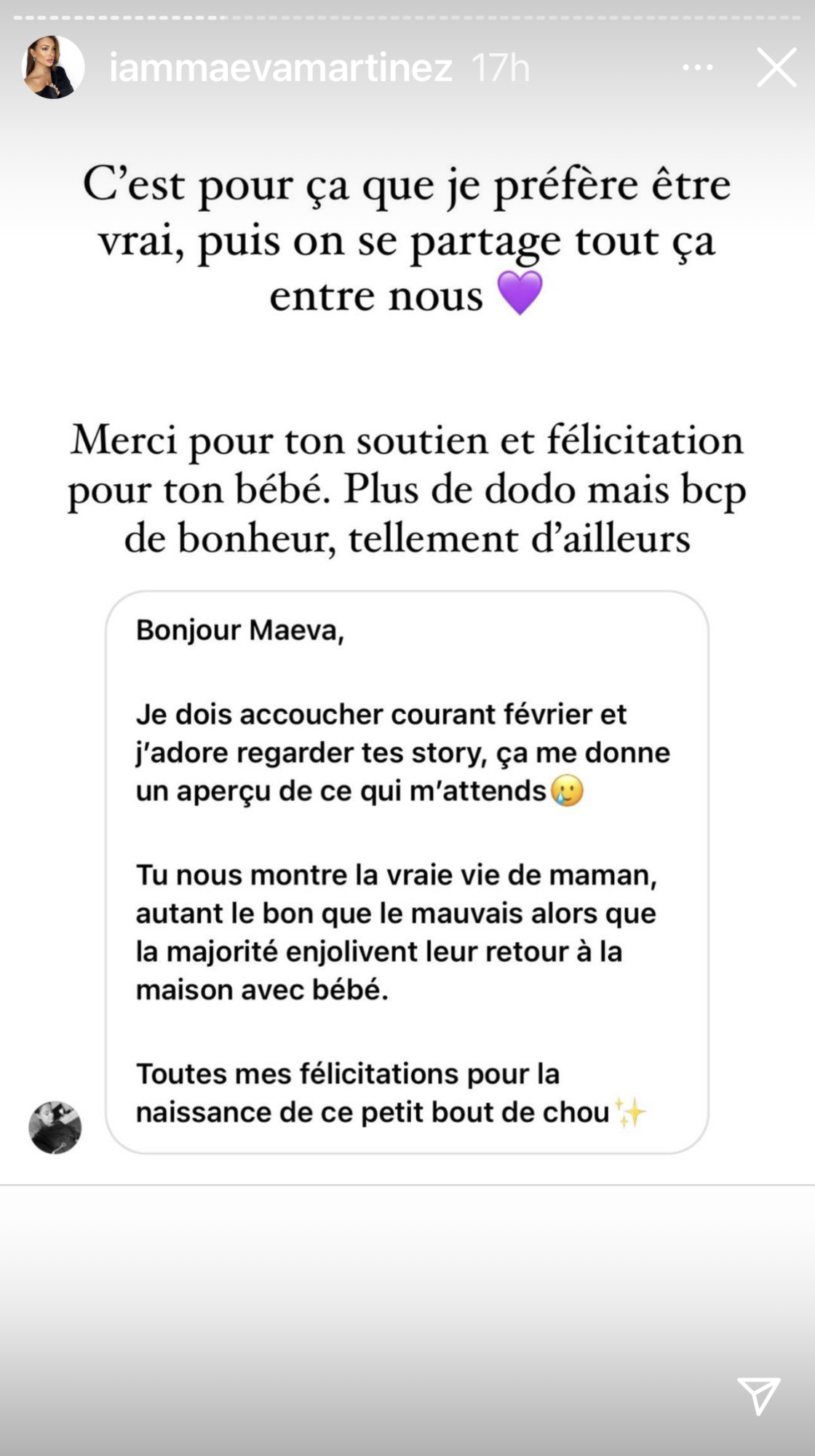Screen dimensions: 815x1456
Task: Open iammaevamartinez profile picture
Action: click(52, 68)
